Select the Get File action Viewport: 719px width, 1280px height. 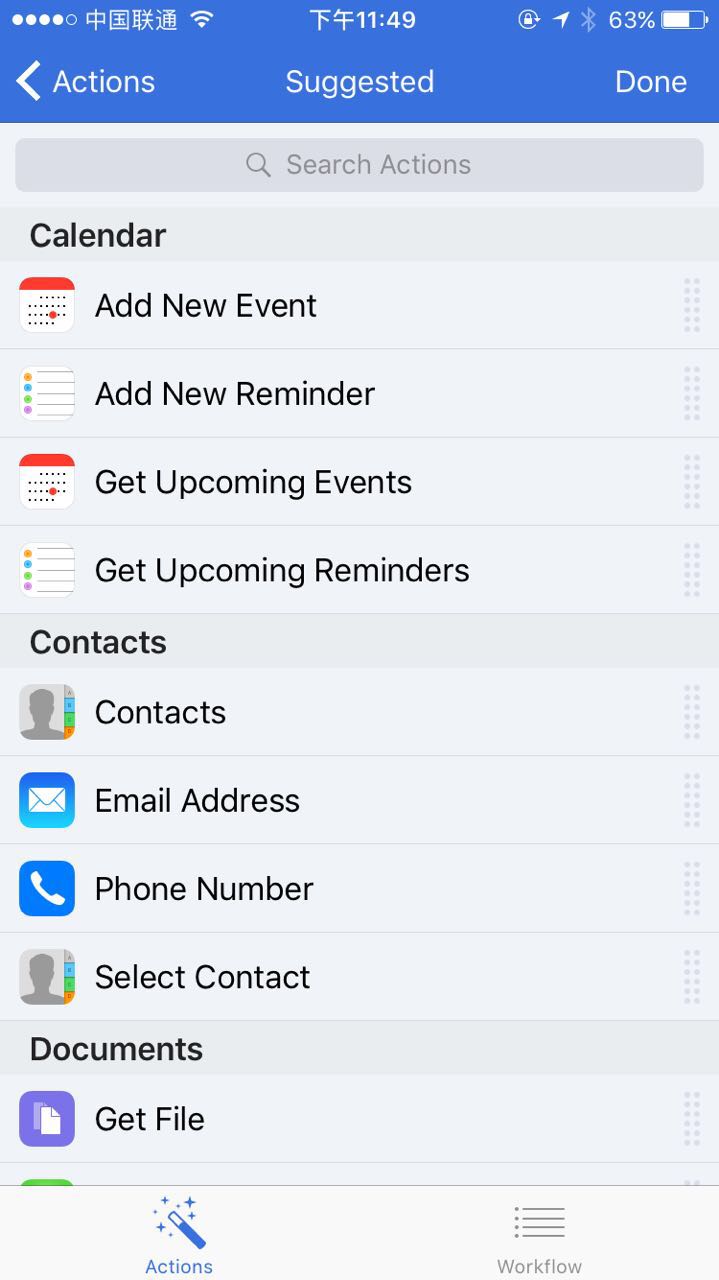150,1119
